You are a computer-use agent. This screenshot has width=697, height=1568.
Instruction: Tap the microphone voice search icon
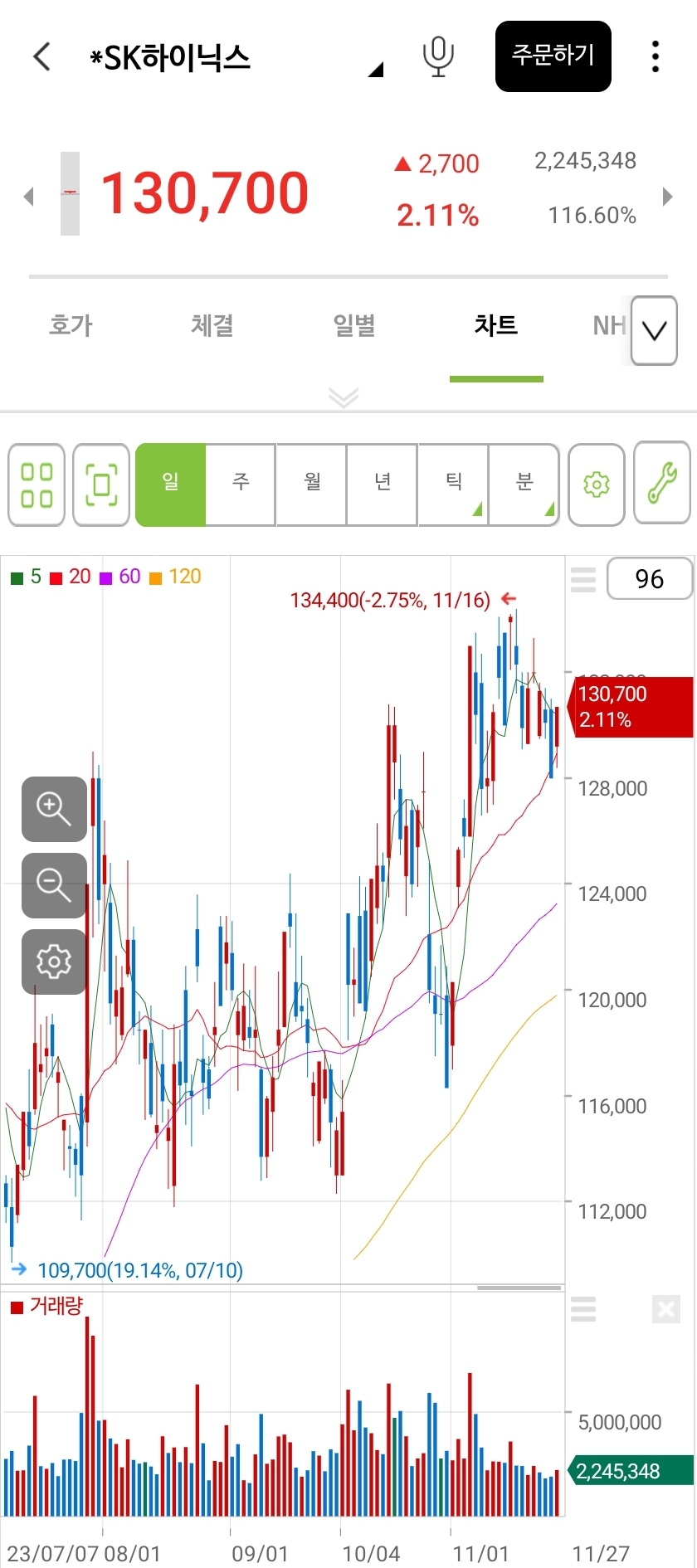pyautogui.click(x=438, y=56)
